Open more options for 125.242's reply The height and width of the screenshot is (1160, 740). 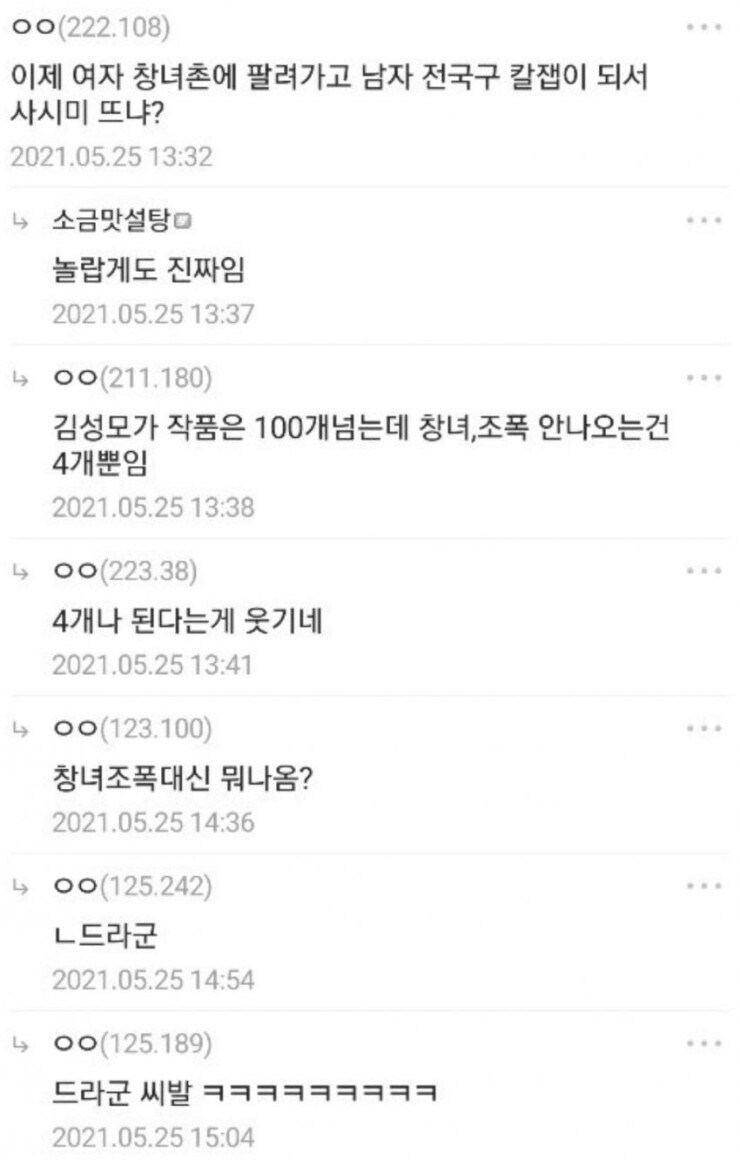703,886
